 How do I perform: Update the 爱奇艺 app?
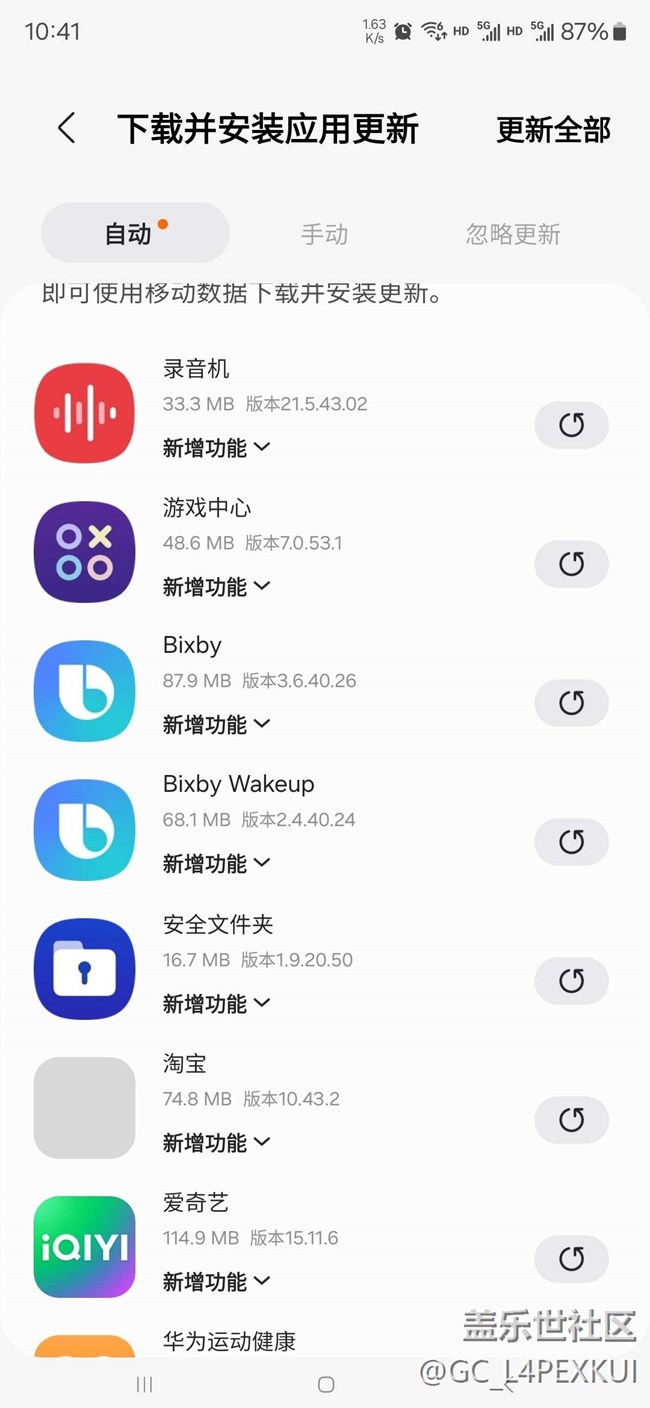[x=571, y=1258]
